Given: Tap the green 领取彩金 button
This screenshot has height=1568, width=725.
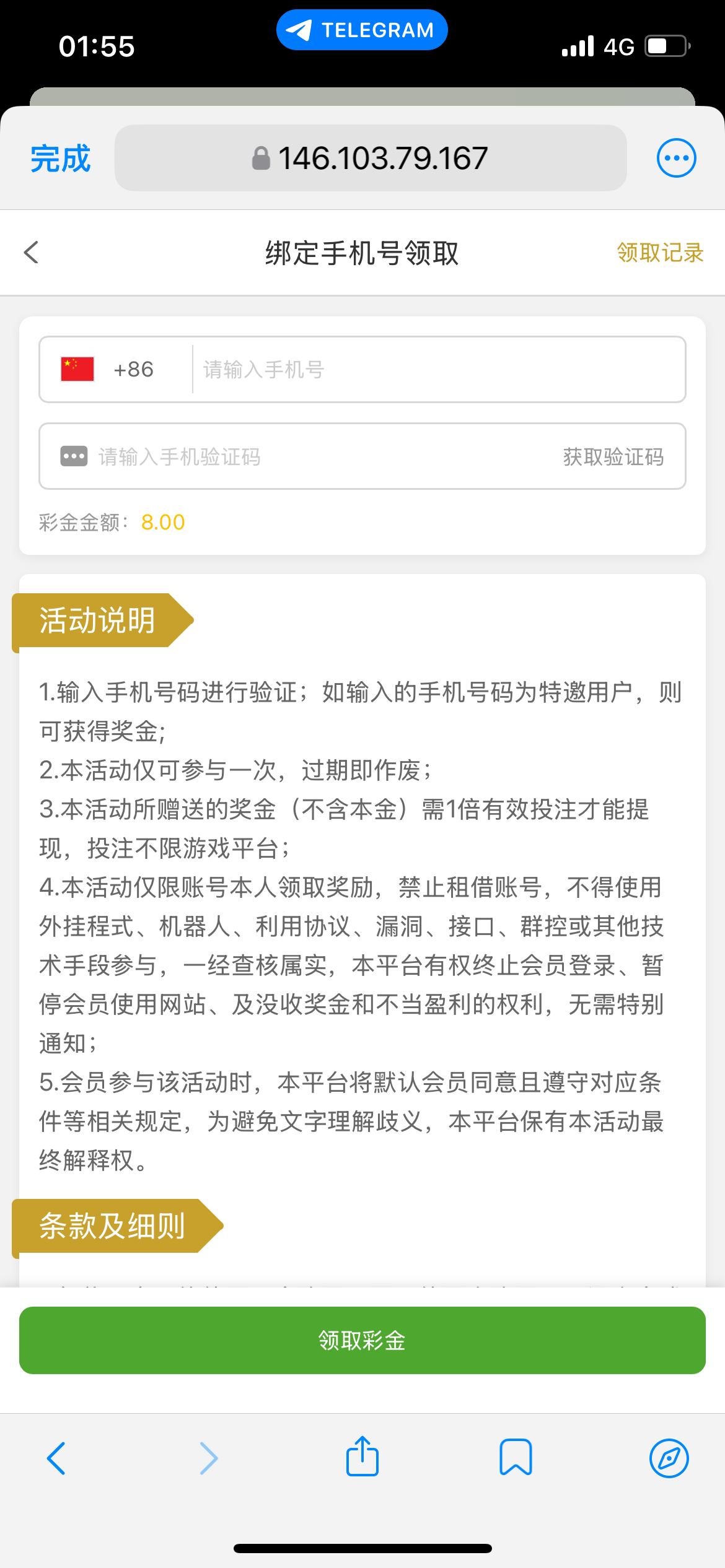Looking at the screenshot, I should coord(362,1340).
